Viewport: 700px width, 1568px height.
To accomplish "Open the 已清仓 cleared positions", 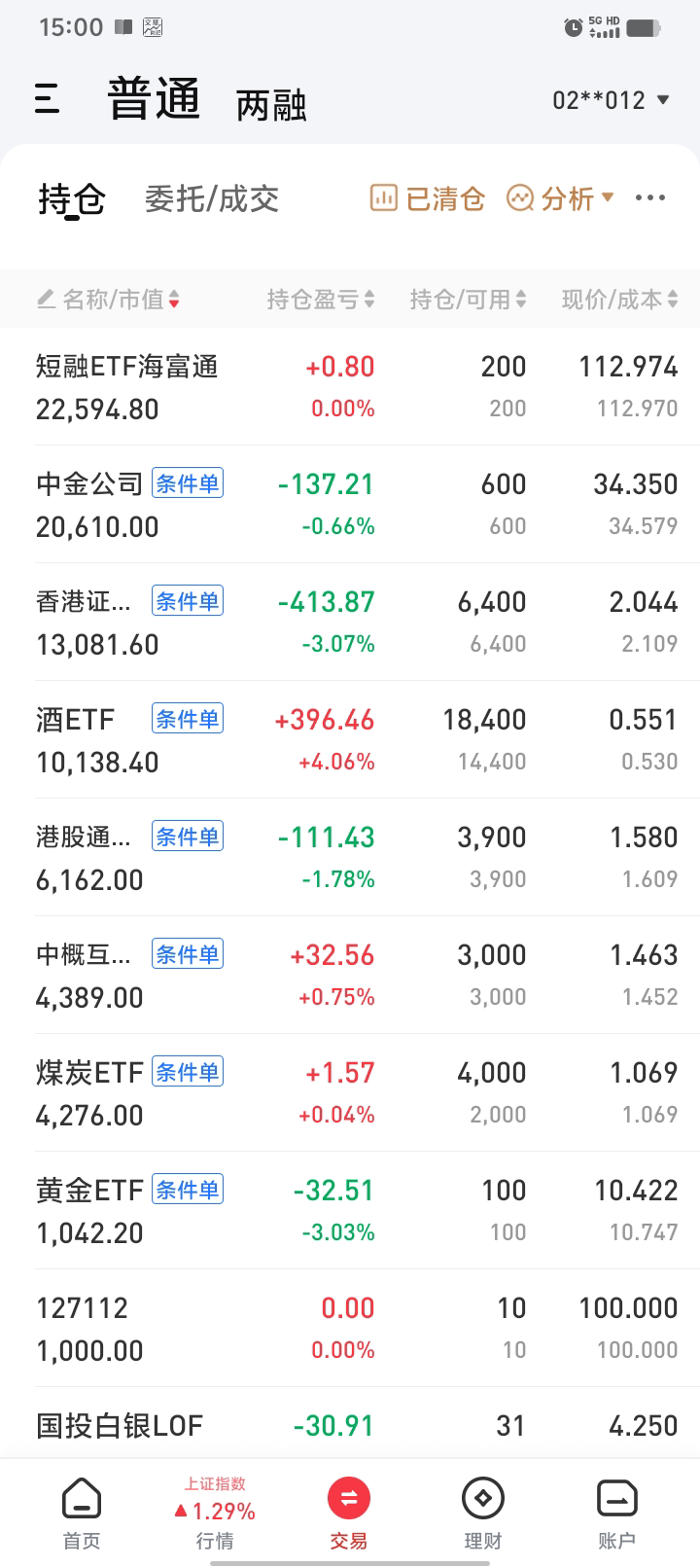I will pos(428,199).
